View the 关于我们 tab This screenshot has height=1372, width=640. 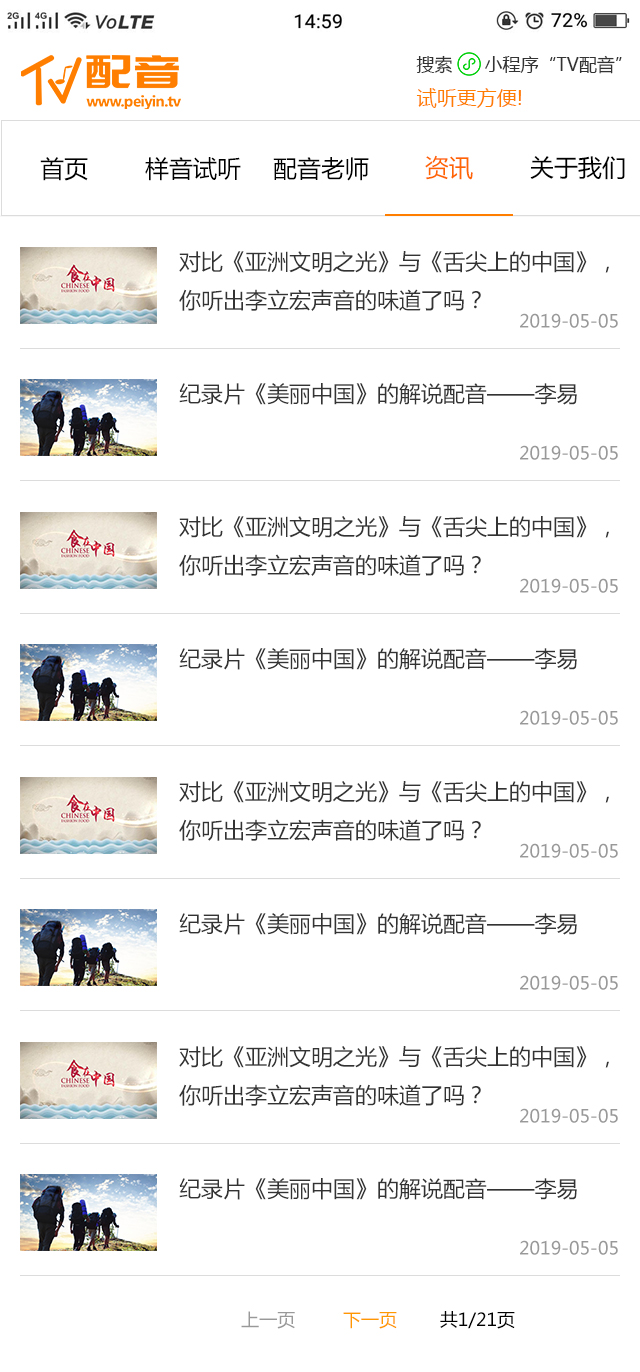coord(577,169)
